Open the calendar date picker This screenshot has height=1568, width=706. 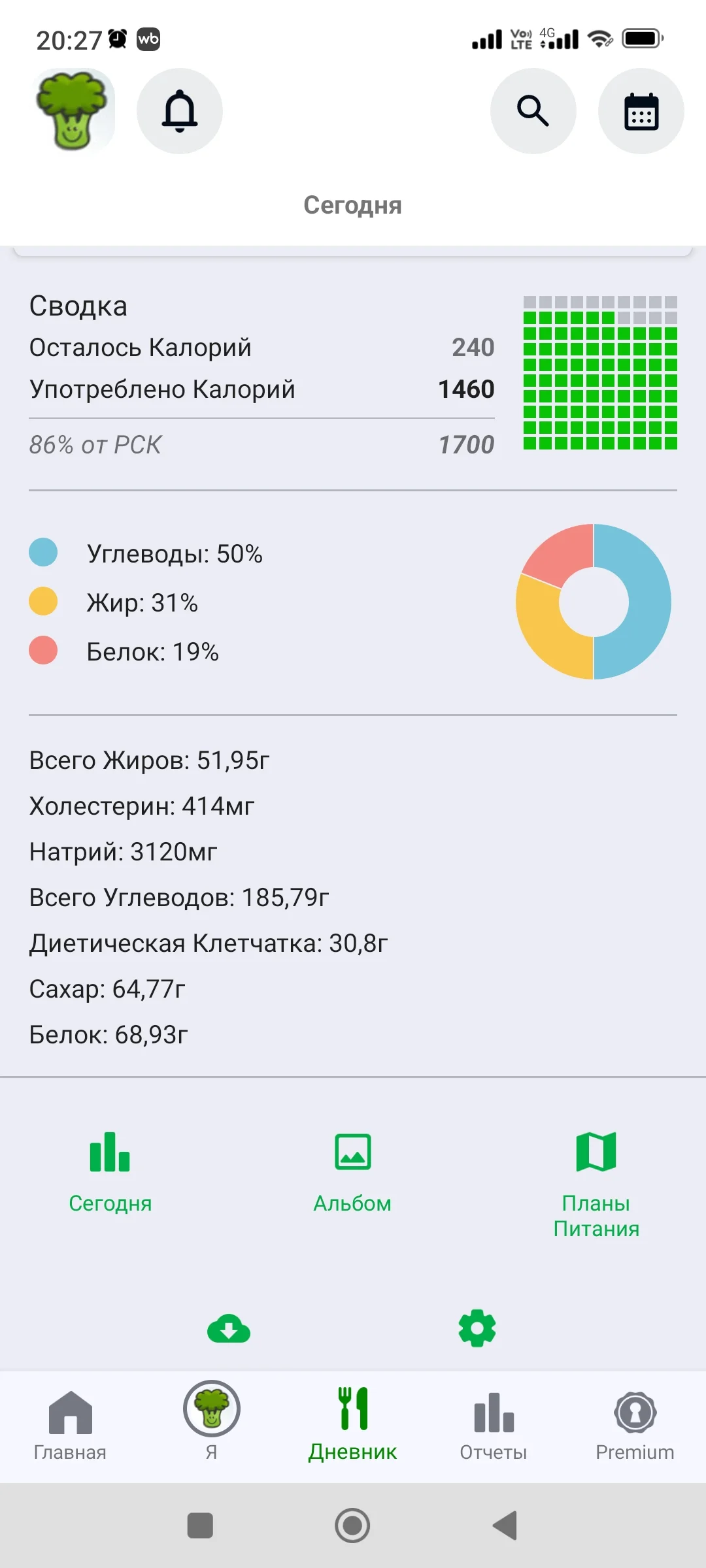641,111
